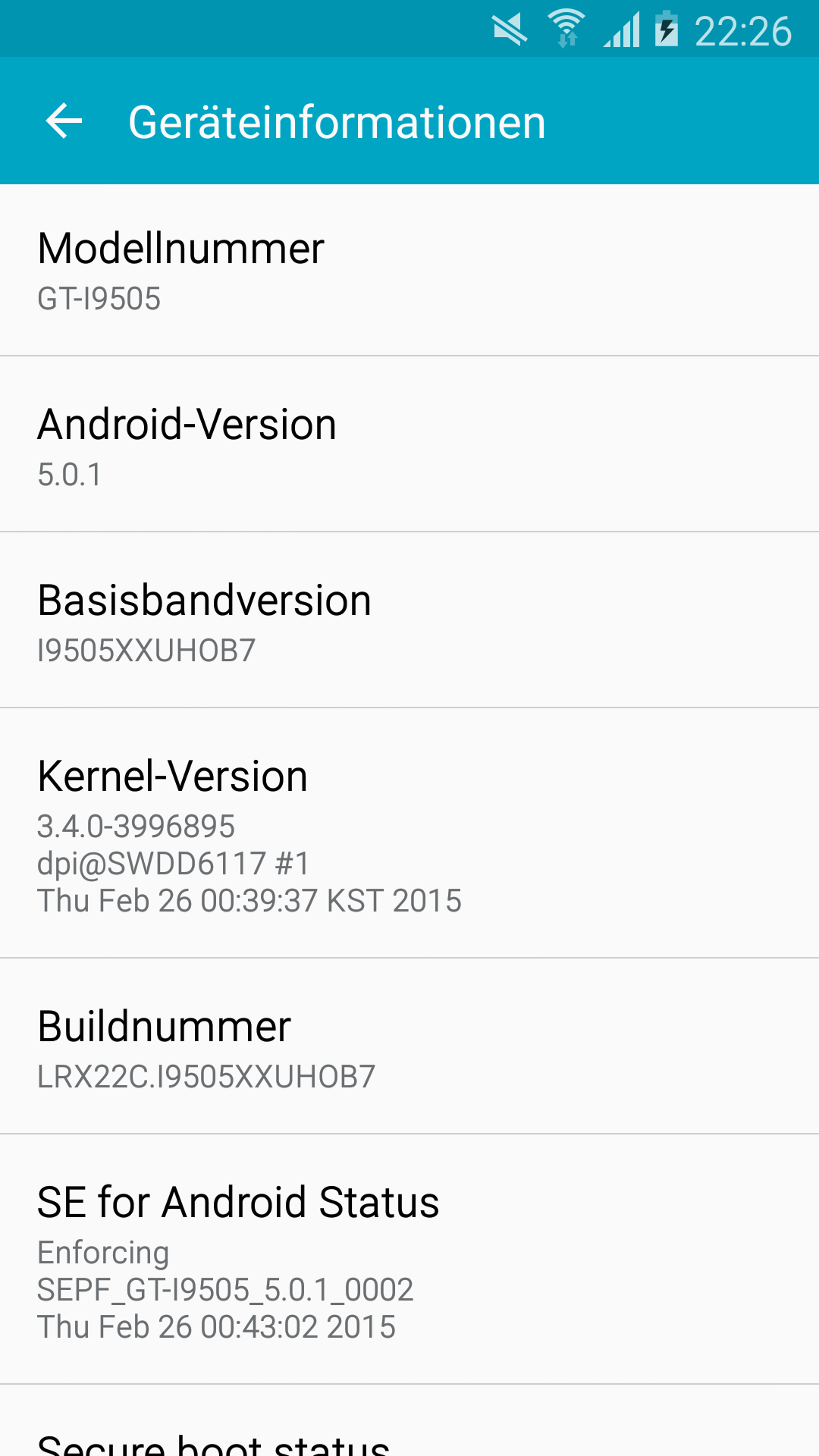Screen dimensions: 819x1456
Task: Tap the Buildnummer row
Action: [409, 1046]
